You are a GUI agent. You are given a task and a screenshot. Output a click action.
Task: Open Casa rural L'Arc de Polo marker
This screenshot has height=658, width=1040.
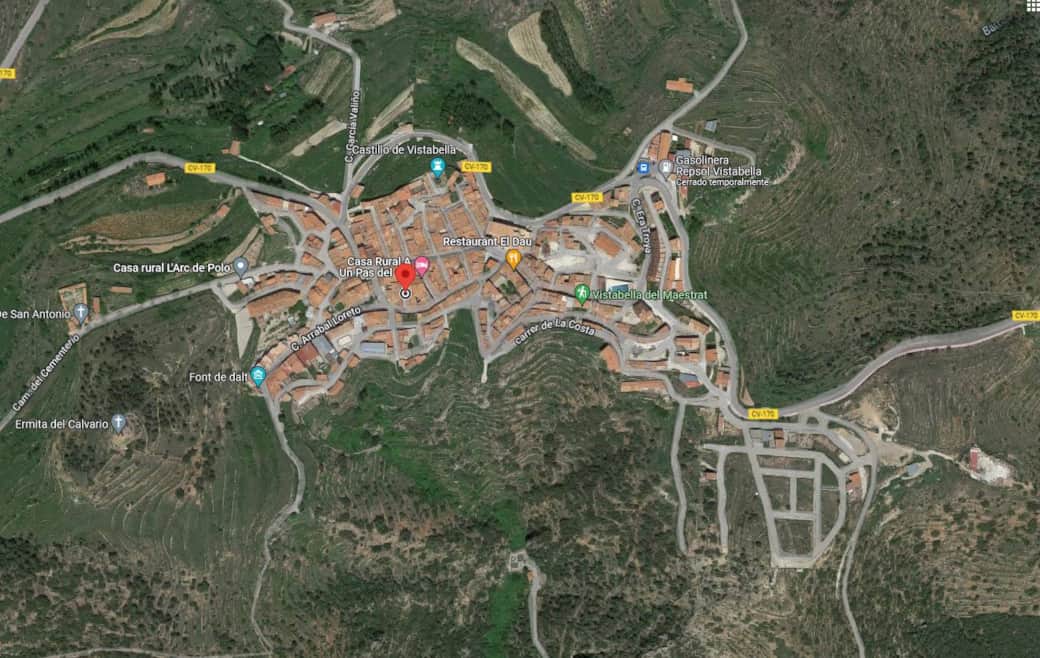point(241,267)
